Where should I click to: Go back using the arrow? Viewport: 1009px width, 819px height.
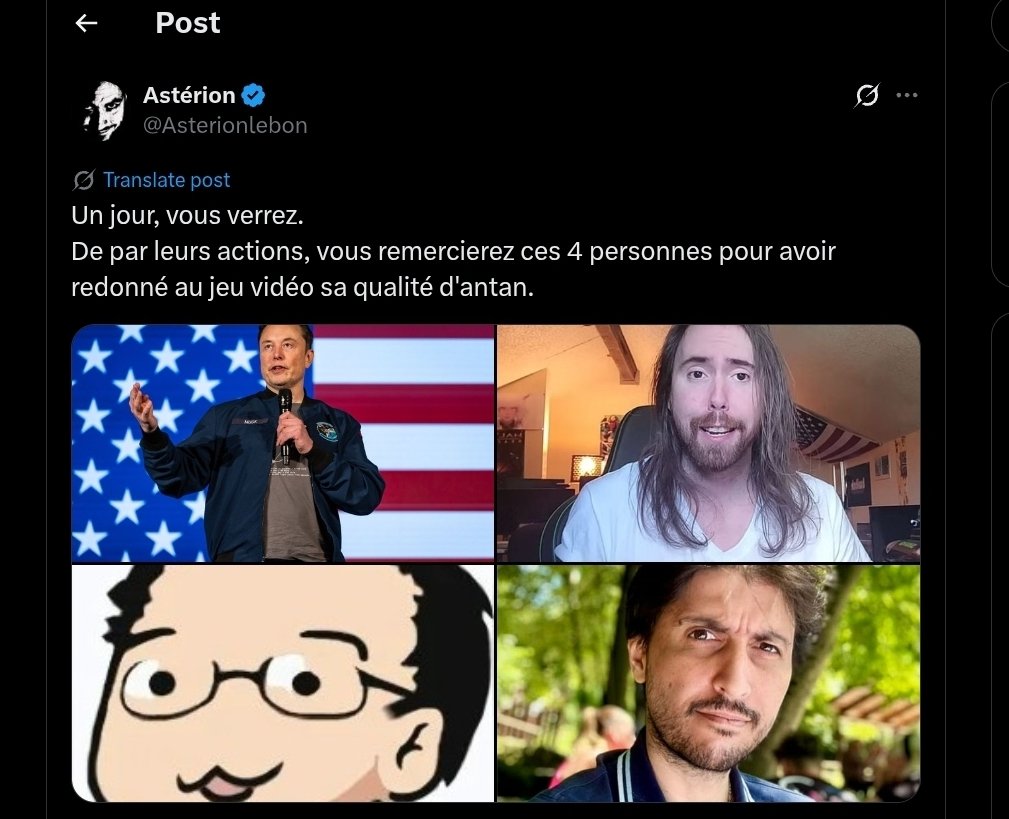tap(87, 23)
